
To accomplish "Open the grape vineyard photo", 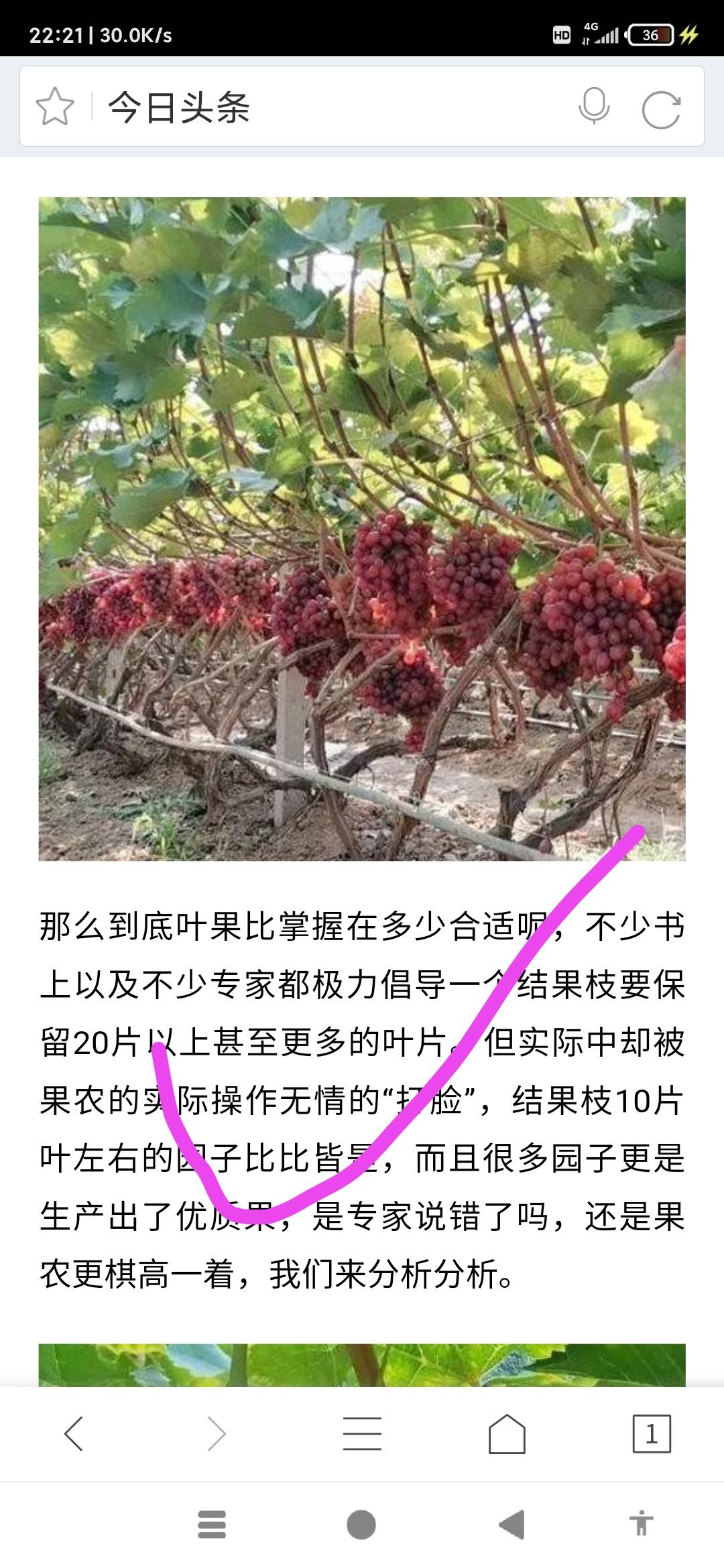I will pyautogui.click(x=362, y=529).
